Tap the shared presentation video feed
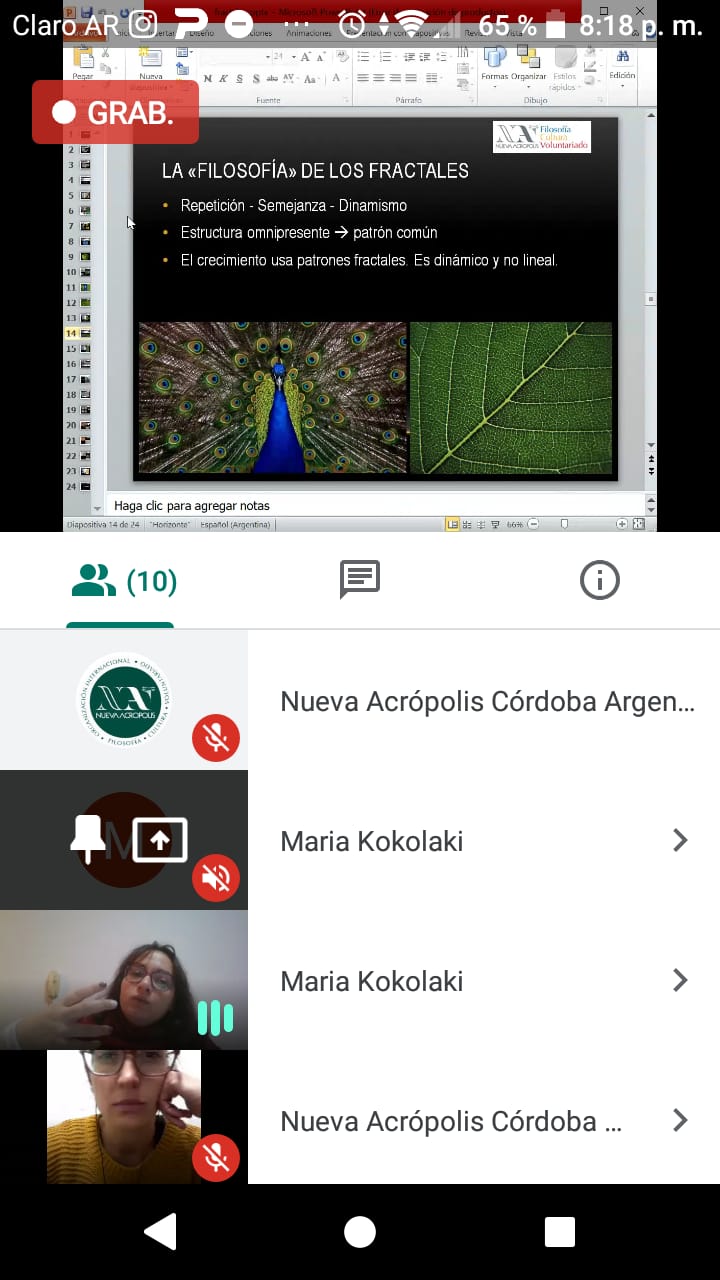 (x=360, y=300)
